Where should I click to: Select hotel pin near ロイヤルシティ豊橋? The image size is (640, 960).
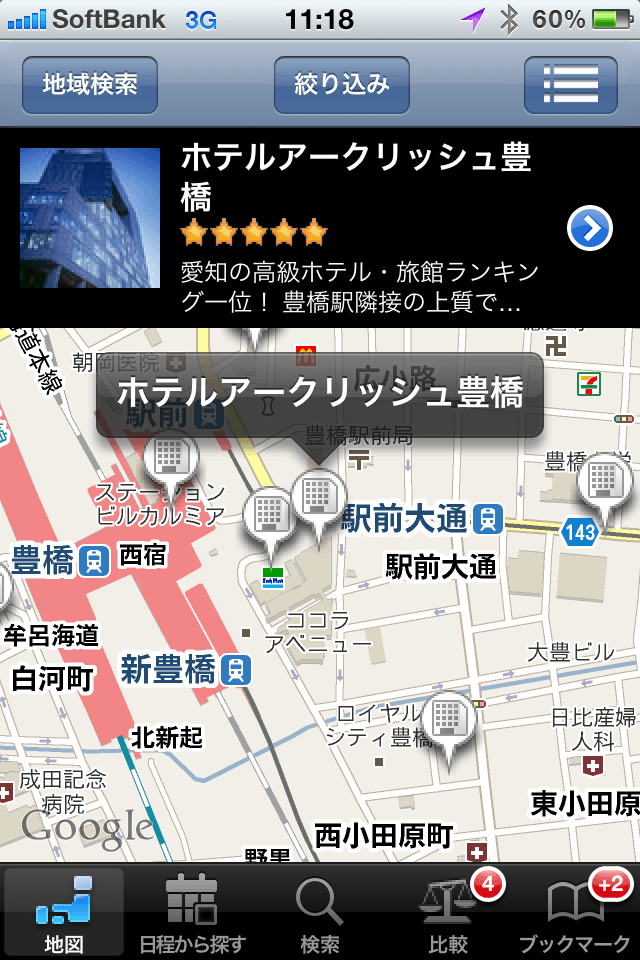point(449,718)
